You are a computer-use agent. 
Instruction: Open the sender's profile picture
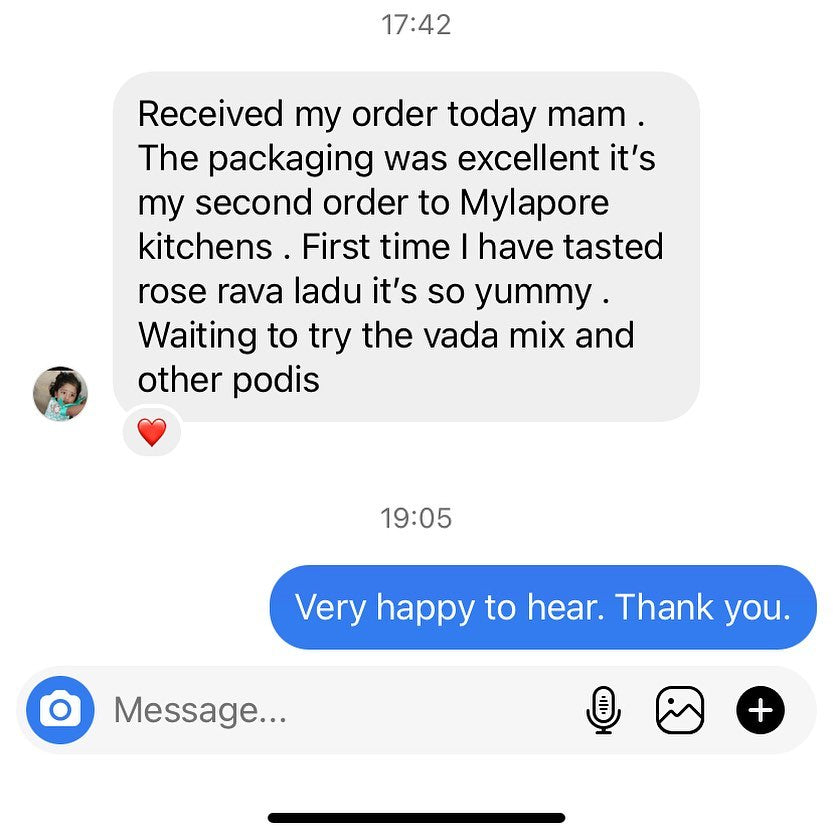pyautogui.click(x=61, y=393)
